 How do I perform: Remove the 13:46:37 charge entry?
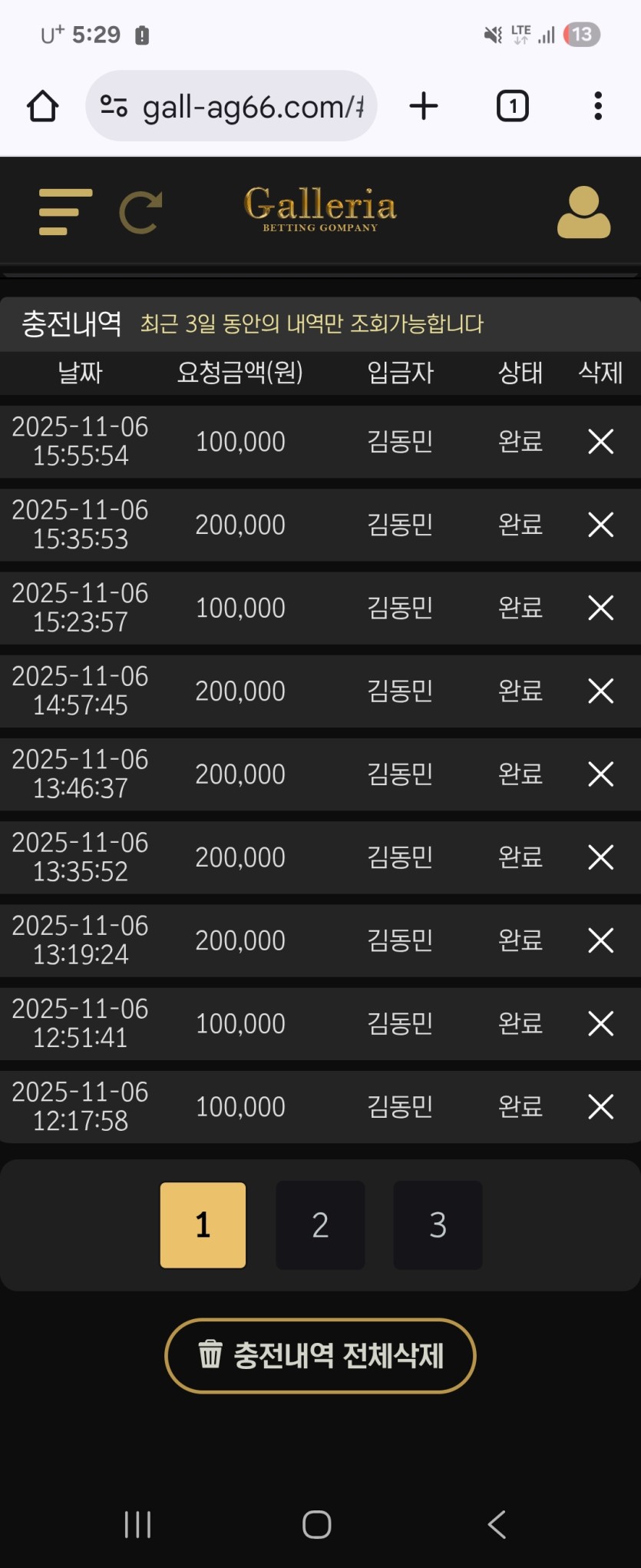(x=600, y=774)
